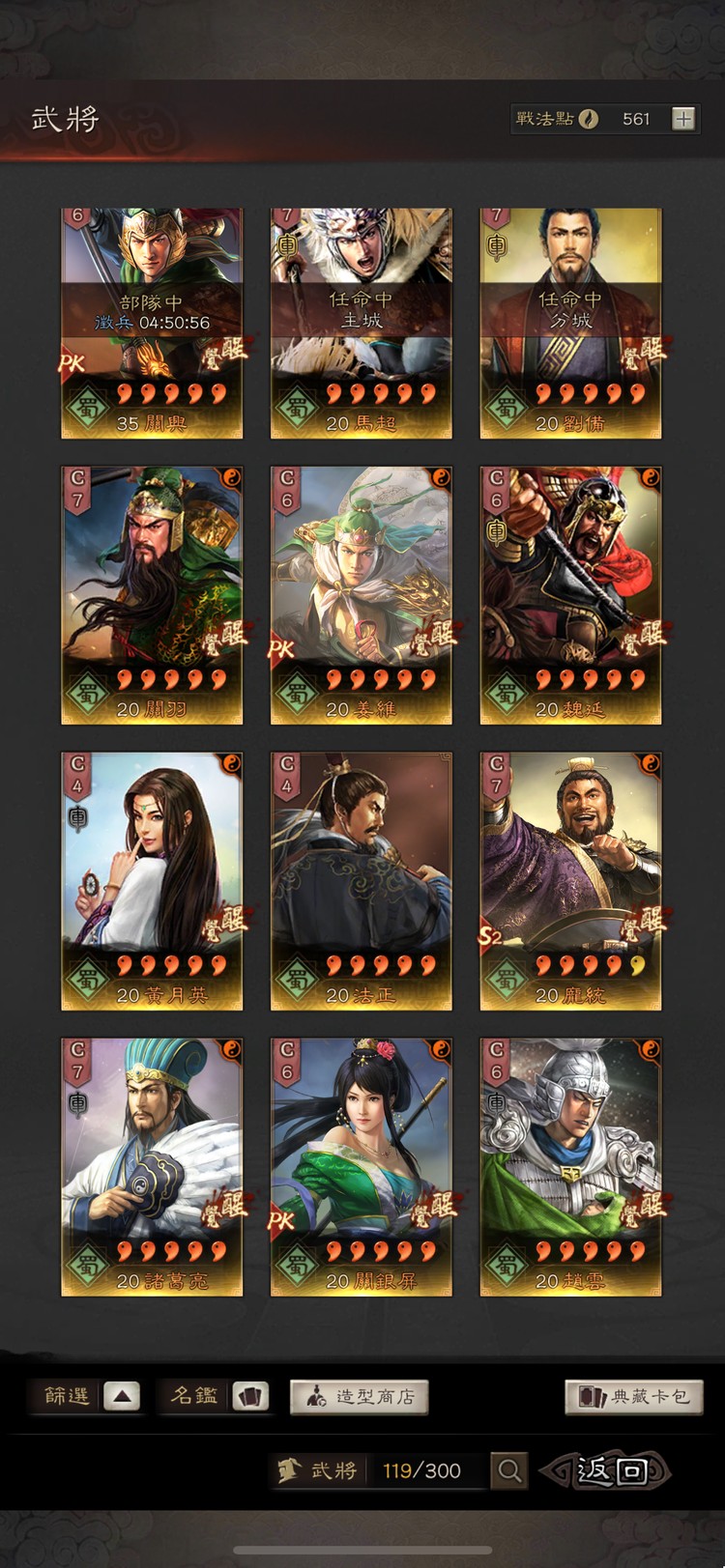725x1568 pixels.
Task: View the 姜維 general card
Action: tap(361, 594)
